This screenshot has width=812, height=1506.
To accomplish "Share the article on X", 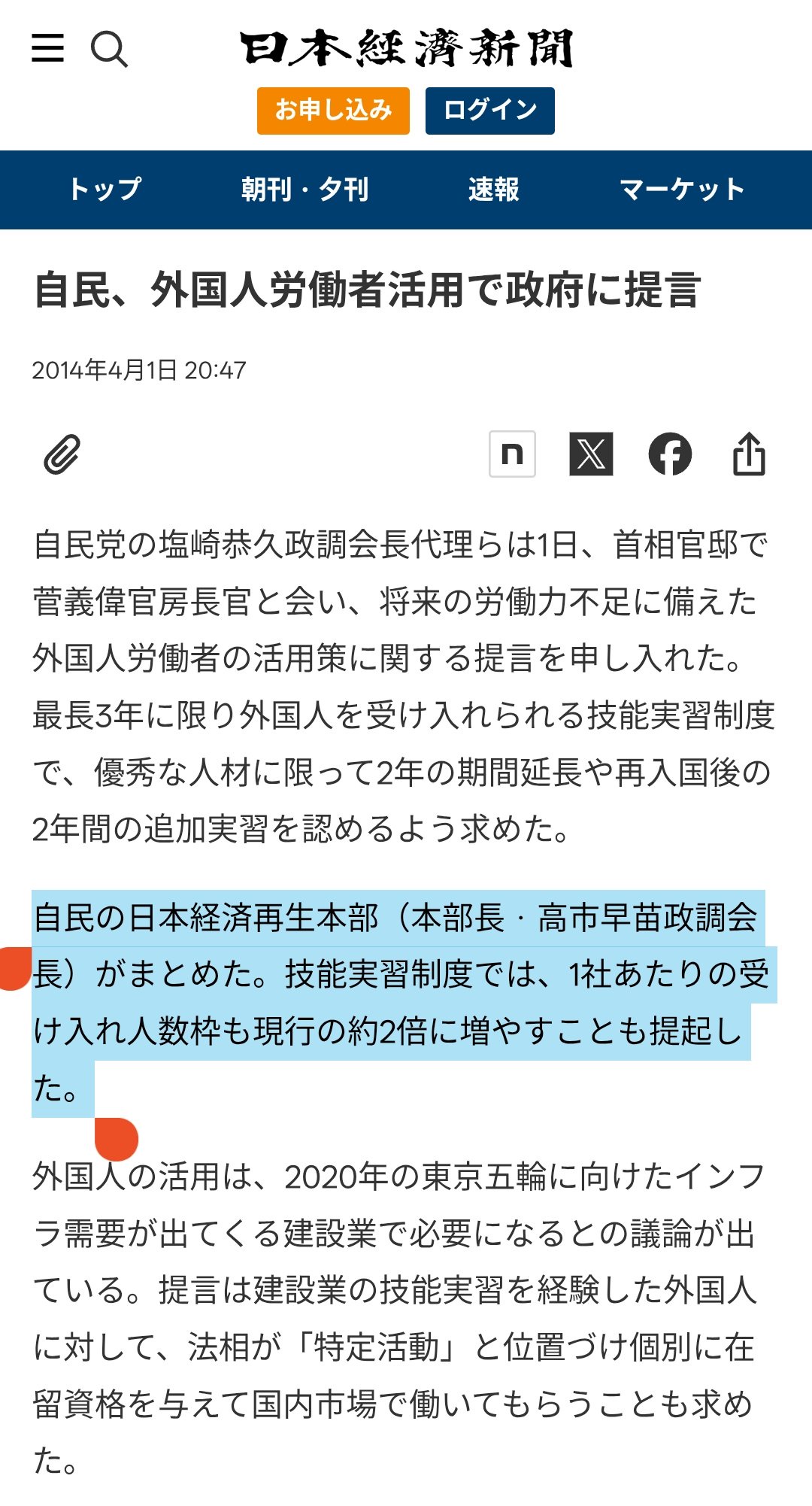I will [591, 454].
